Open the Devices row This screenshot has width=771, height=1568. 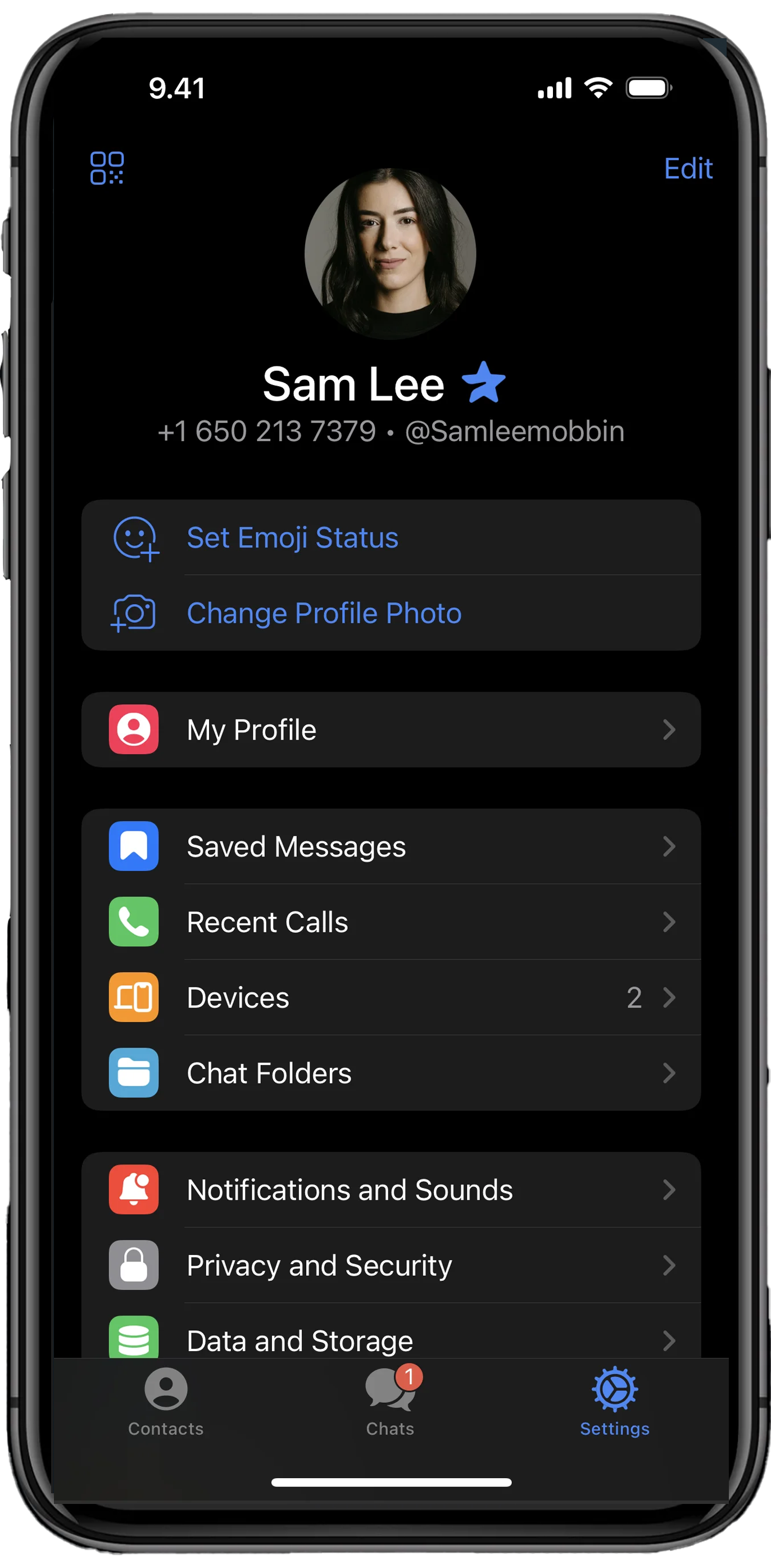pyautogui.click(x=391, y=998)
